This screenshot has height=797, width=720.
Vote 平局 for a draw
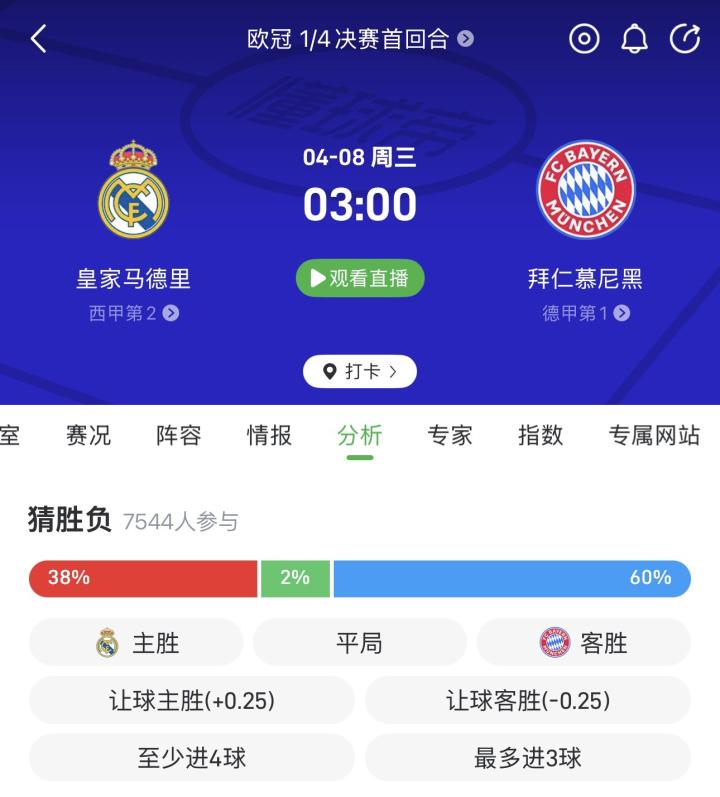click(360, 642)
